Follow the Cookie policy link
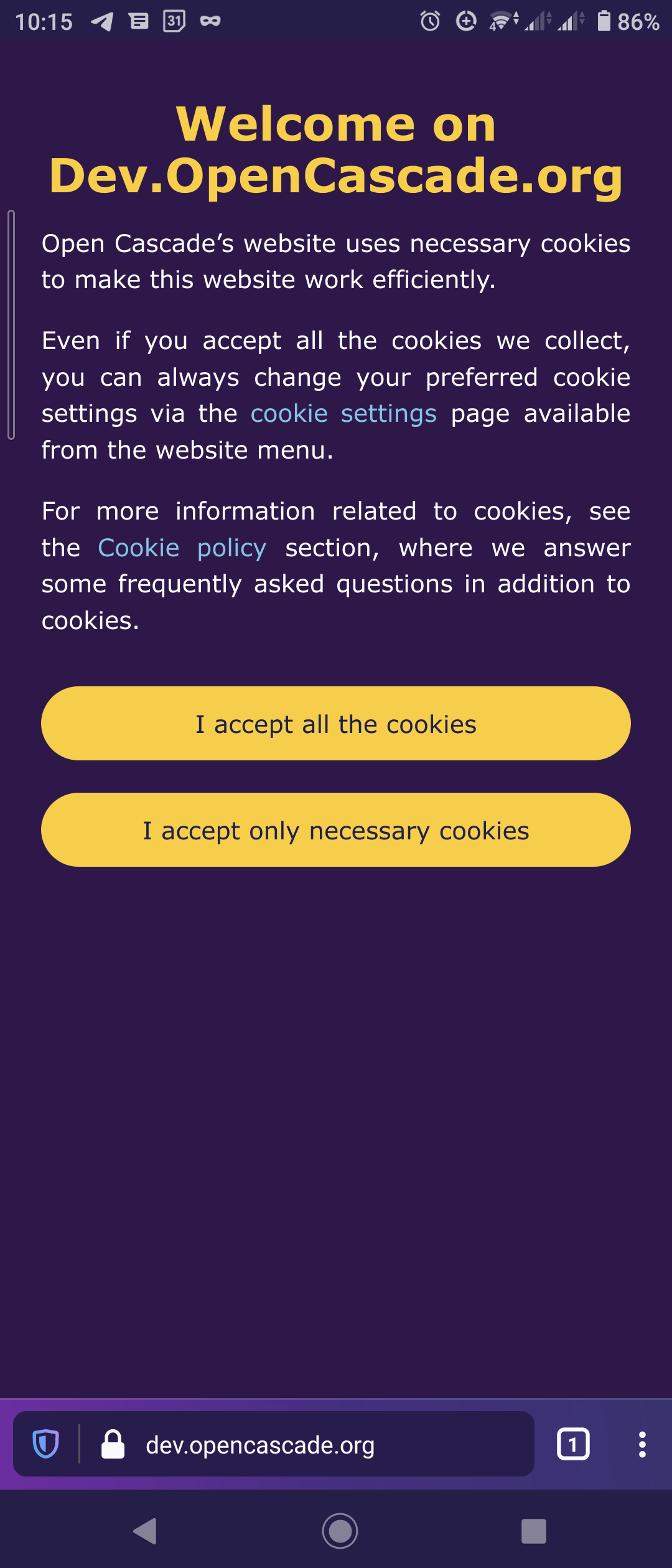The height and width of the screenshot is (1568, 672). click(182, 548)
